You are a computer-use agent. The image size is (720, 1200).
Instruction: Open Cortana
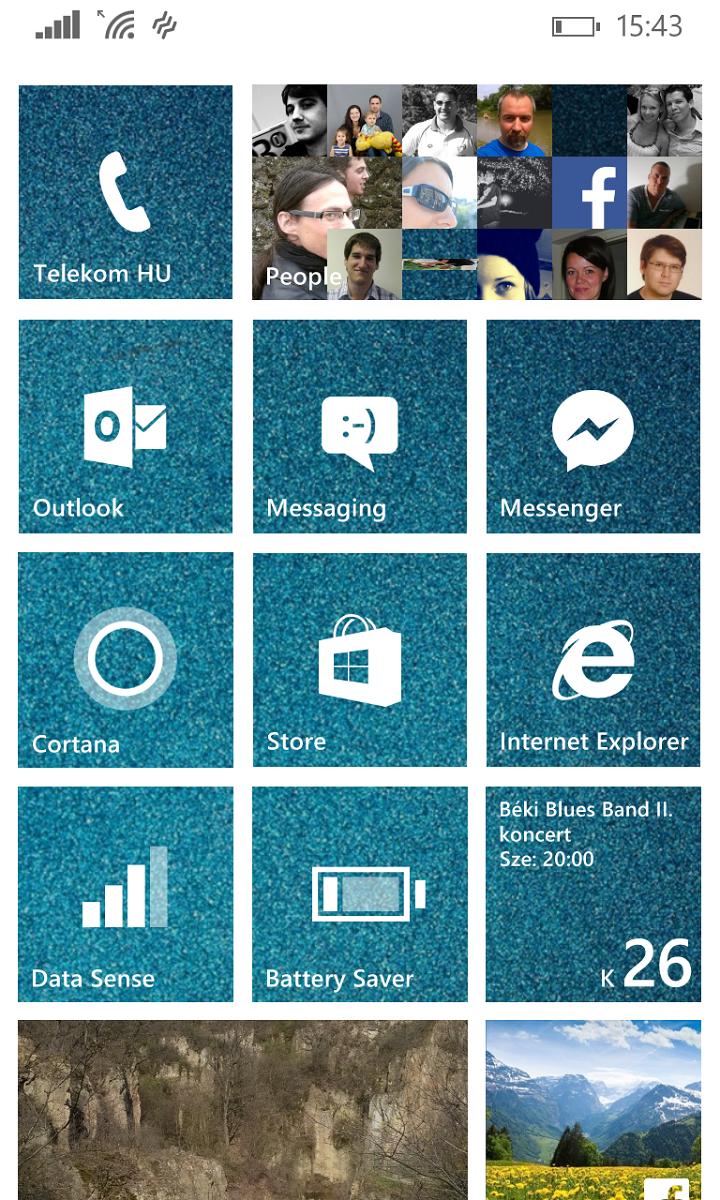click(x=125, y=660)
